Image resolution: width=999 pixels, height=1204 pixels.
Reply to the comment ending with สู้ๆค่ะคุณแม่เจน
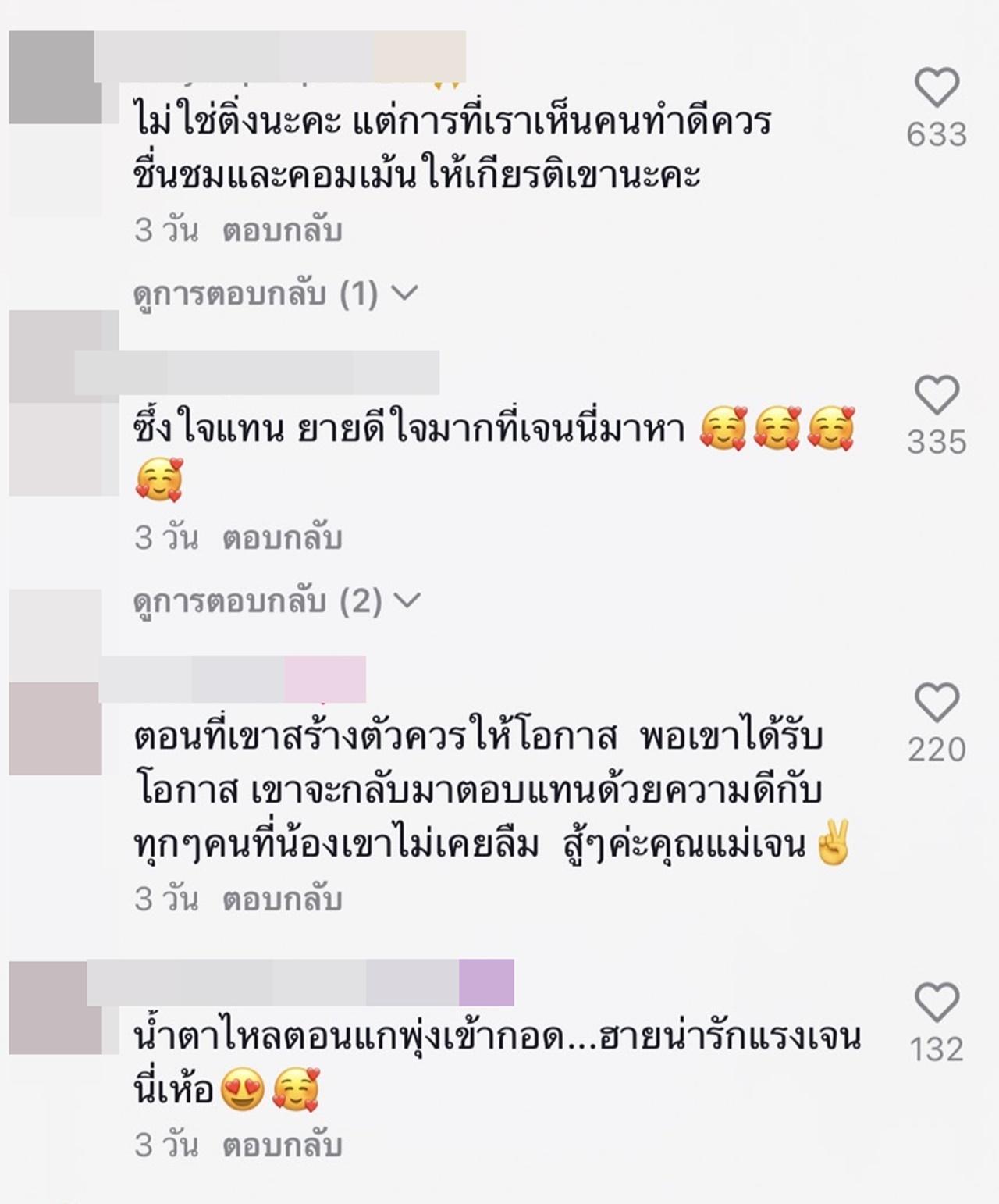pos(283,900)
